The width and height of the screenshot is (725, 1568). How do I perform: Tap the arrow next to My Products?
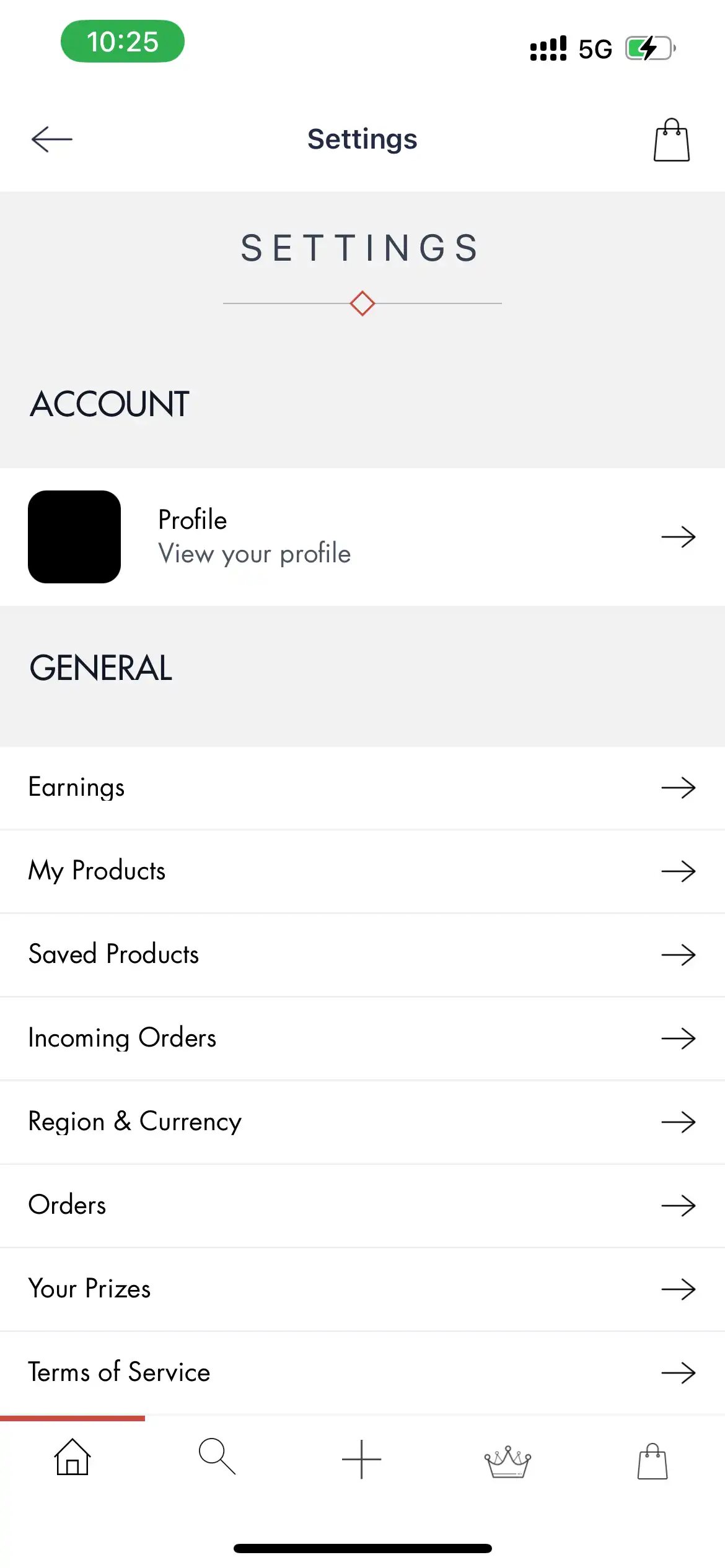[679, 871]
